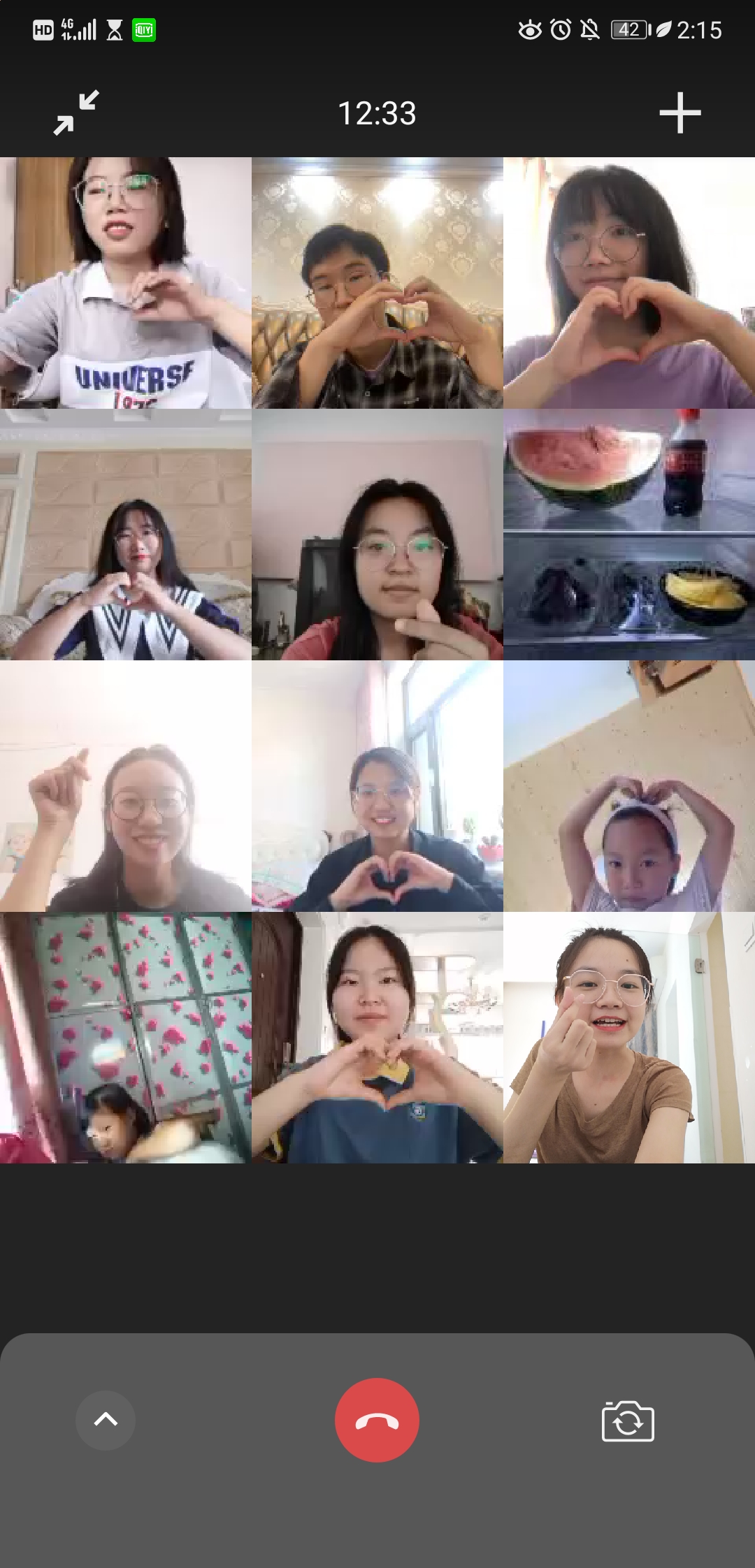Screen dimensions: 755x1568
Task: Open the plaid shirt participant's tile
Action: (x=377, y=283)
